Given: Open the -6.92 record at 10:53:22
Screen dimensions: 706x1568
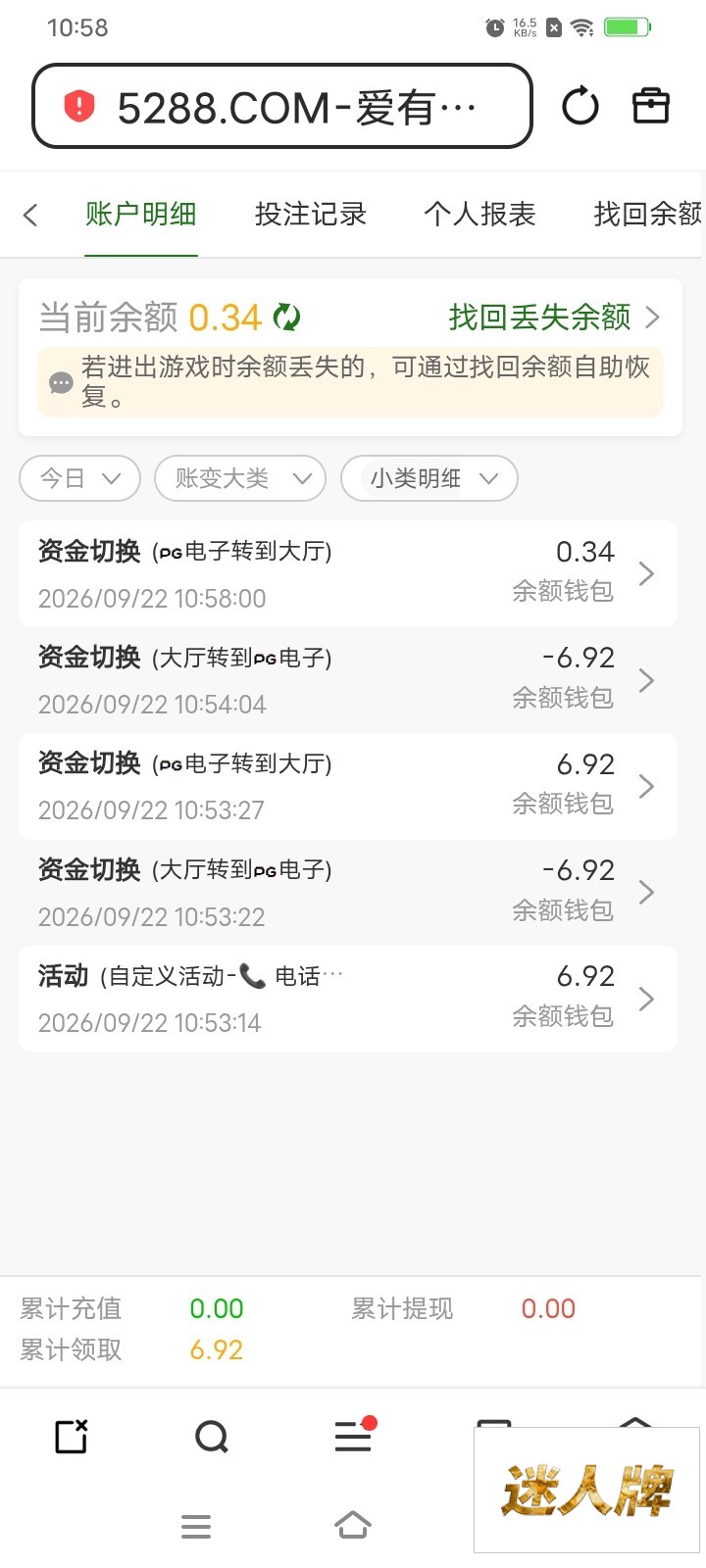Looking at the screenshot, I should 348,893.
